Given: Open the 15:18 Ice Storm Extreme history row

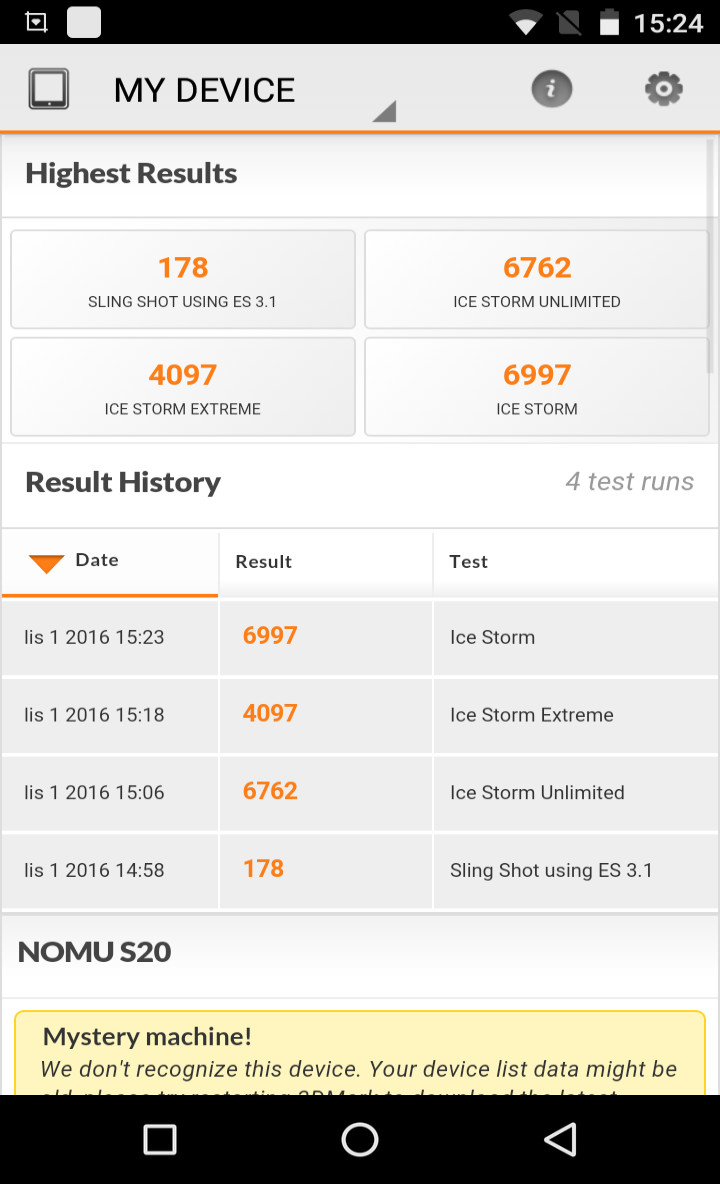Looking at the screenshot, I should 360,715.
